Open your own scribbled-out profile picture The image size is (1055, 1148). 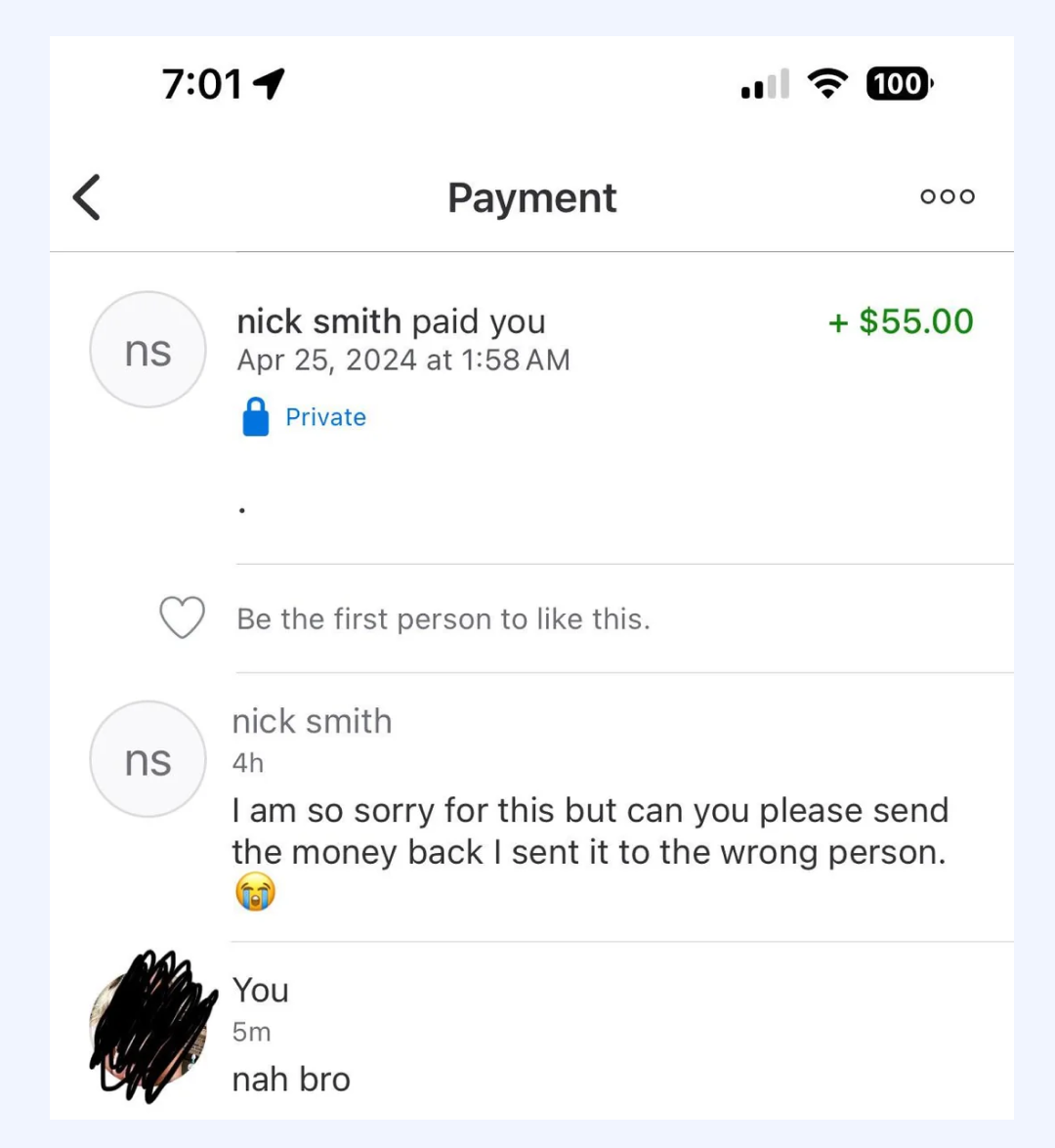[x=151, y=1026]
